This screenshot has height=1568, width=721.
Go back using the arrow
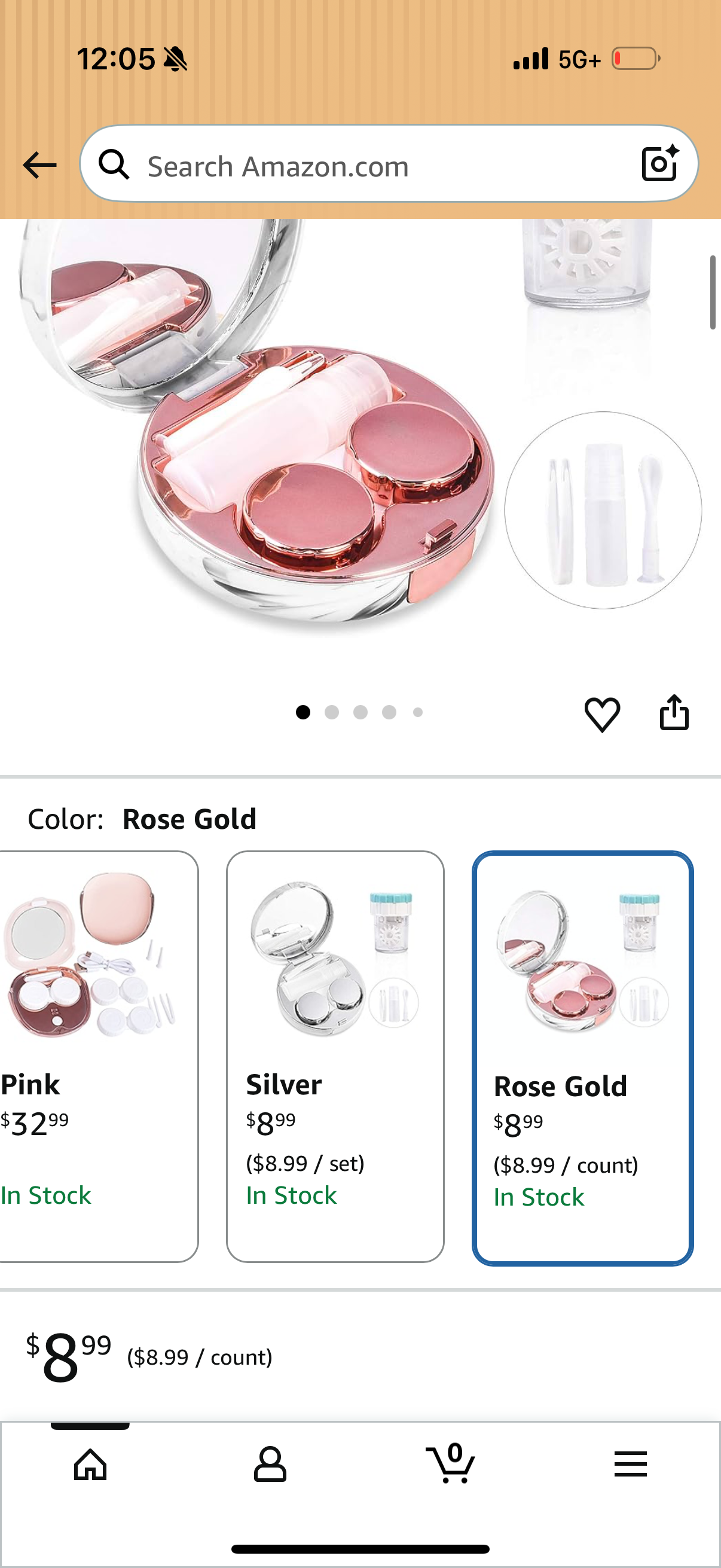[39, 165]
